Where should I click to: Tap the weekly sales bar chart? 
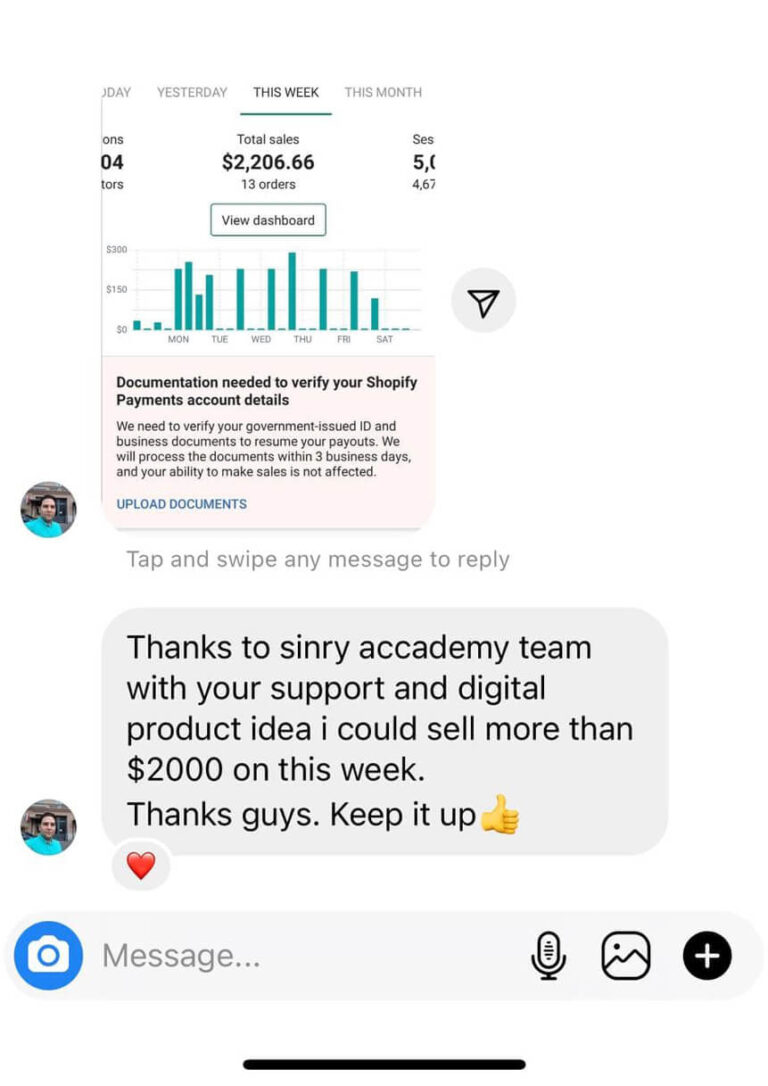click(x=270, y=290)
